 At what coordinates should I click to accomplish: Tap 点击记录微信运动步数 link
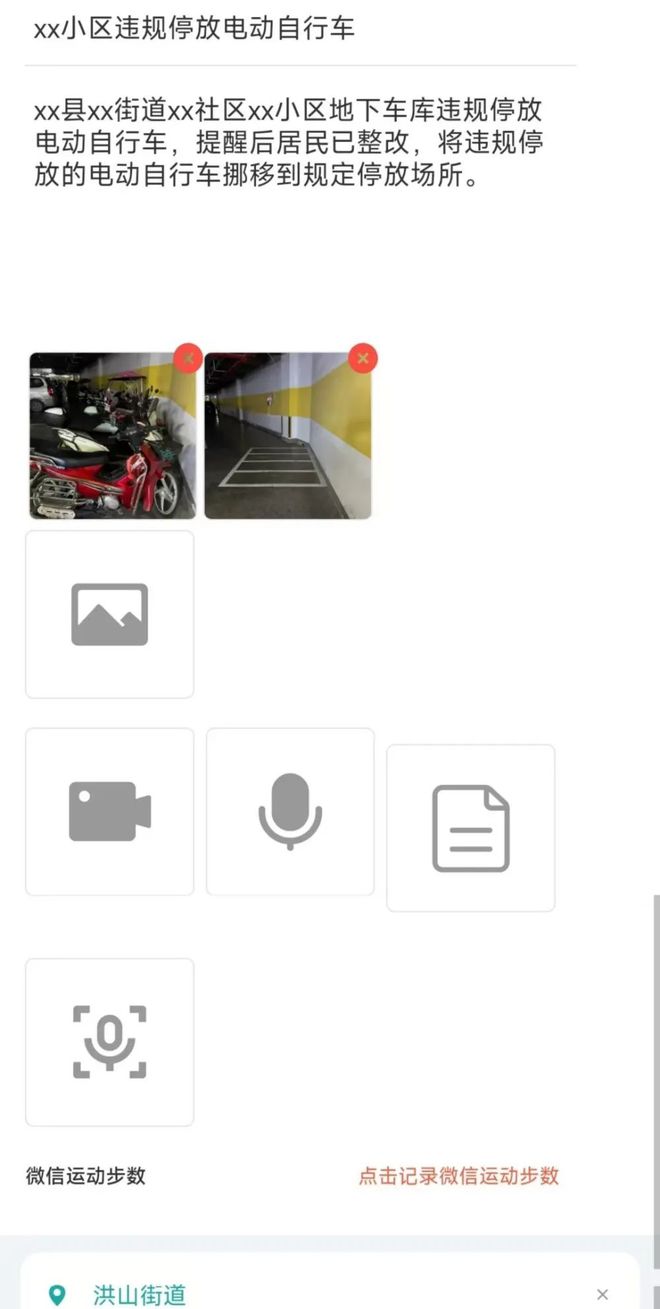pos(458,1176)
